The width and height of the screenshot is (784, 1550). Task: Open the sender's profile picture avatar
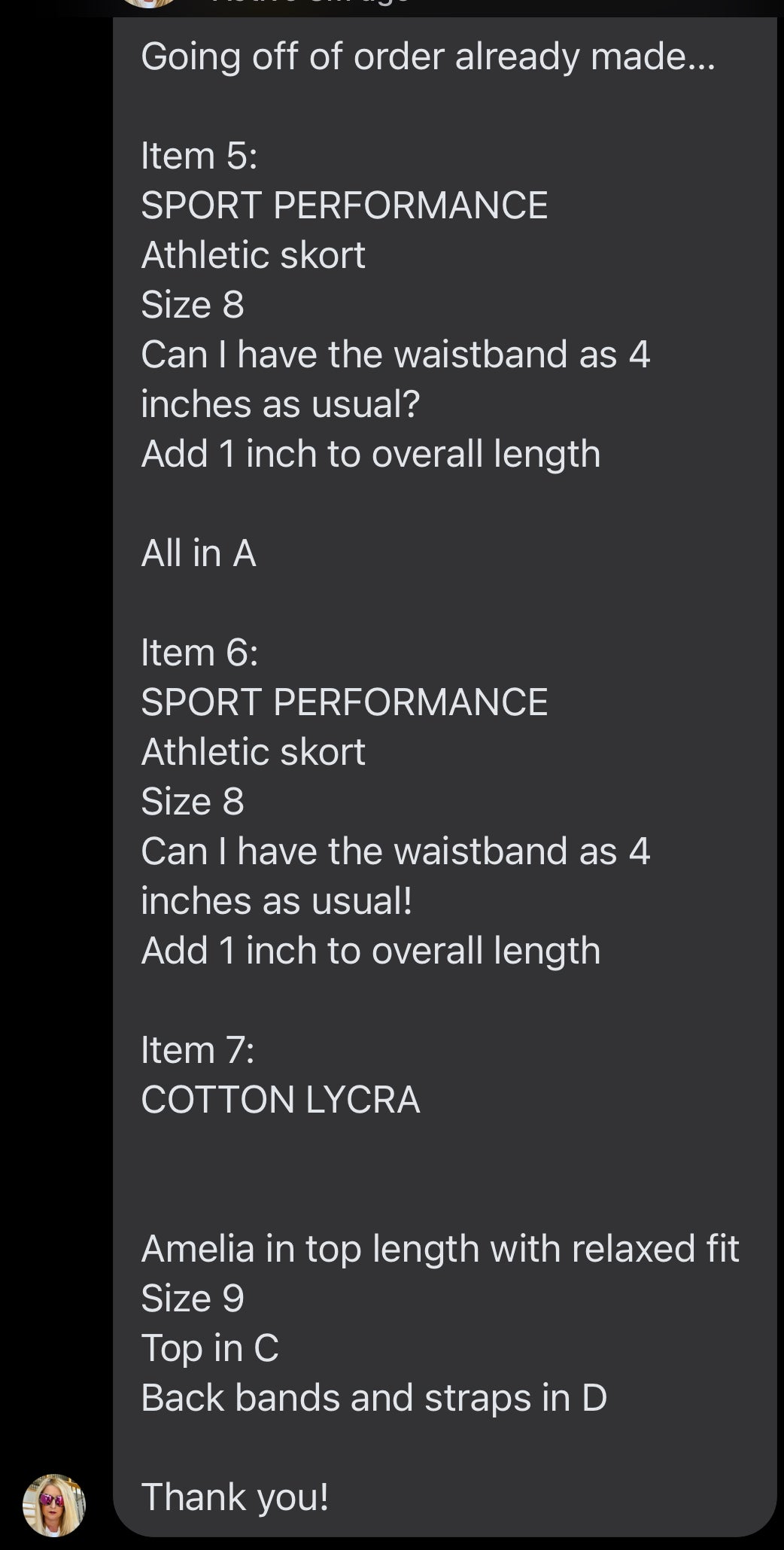(x=54, y=1504)
